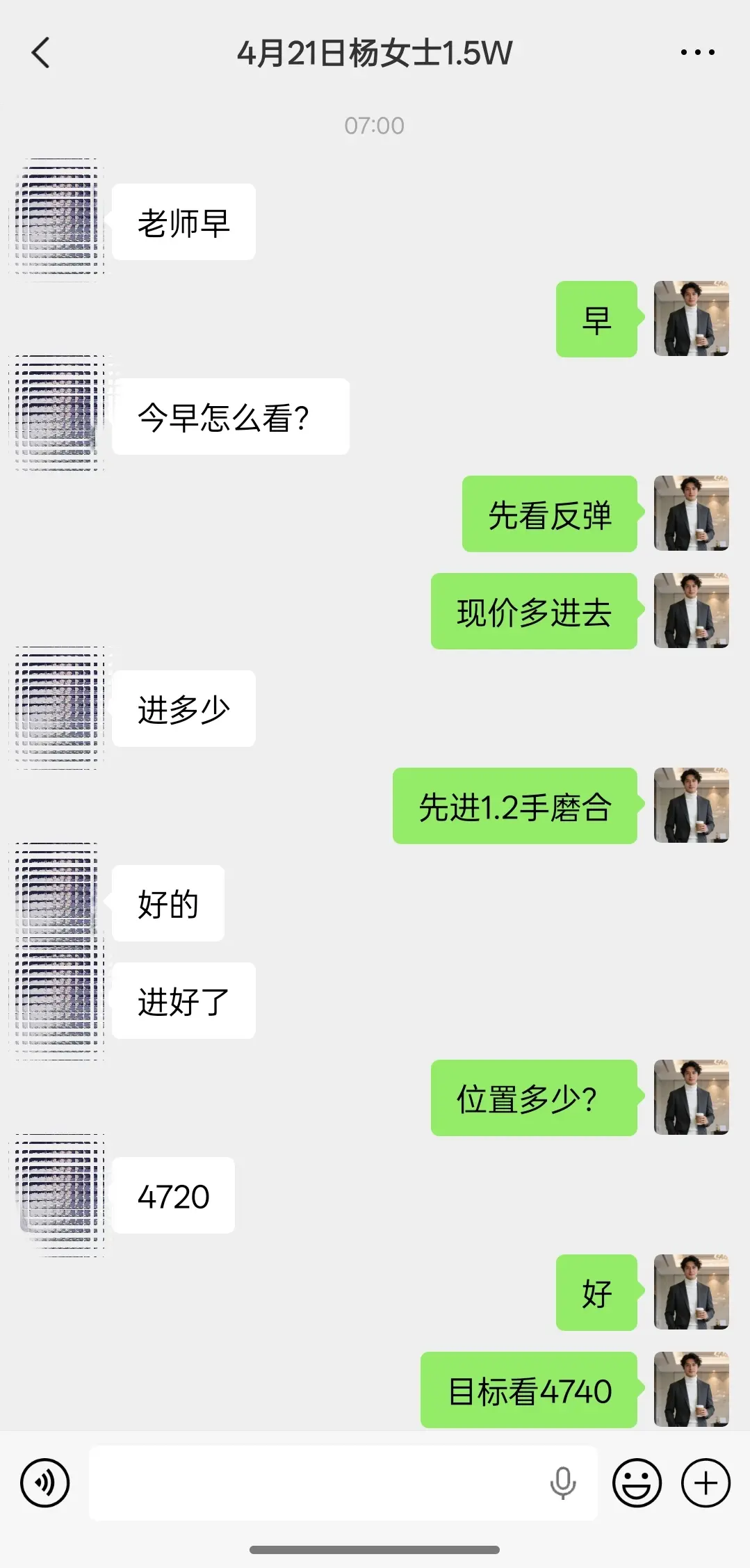Tap the '今早怎么看？' message bubble
Viewport: 750px width, 1568px height.
click(229, 416)
